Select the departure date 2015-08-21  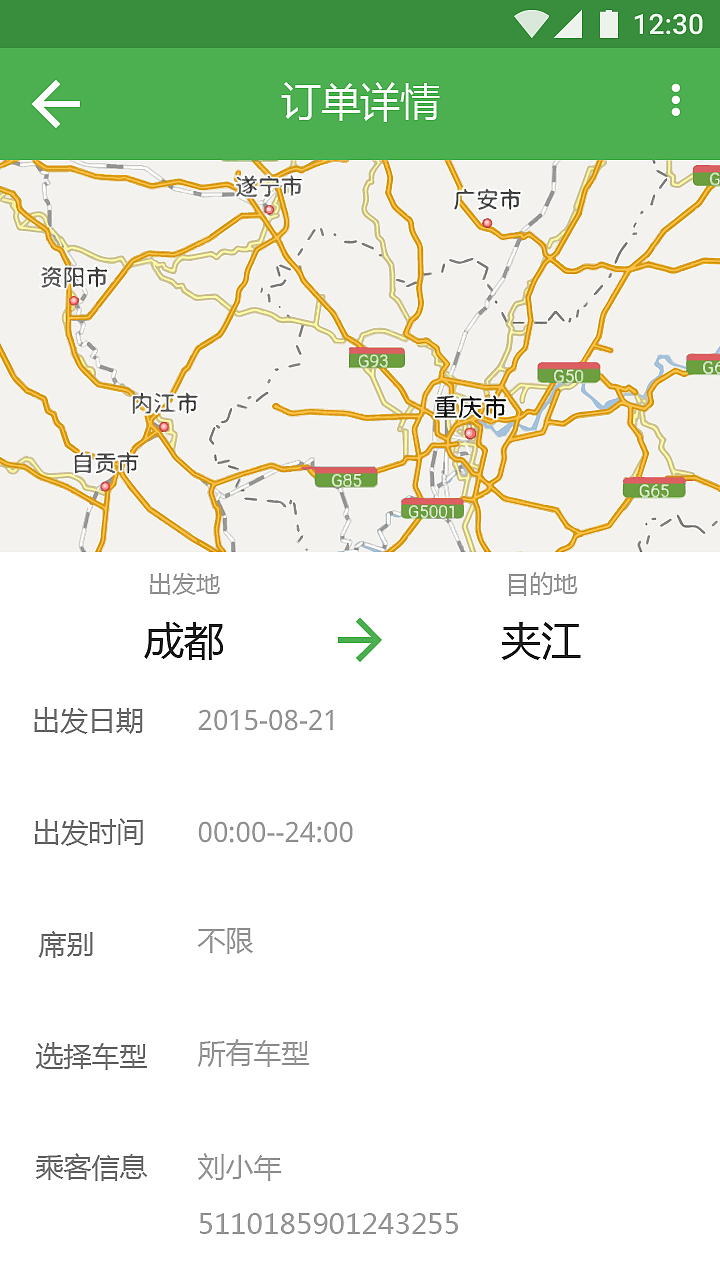tap(268, 720)
